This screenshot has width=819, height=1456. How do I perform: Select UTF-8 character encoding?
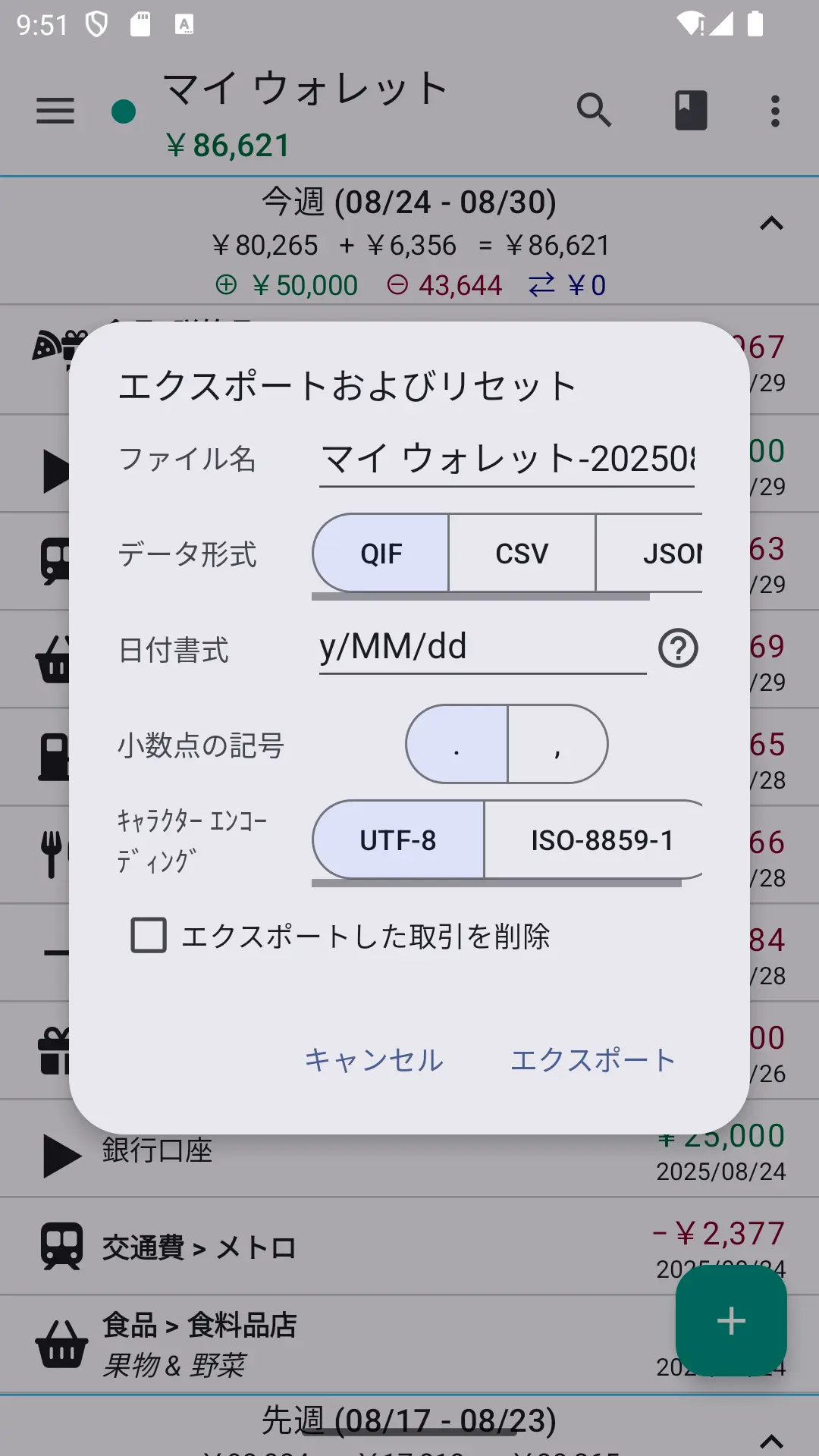398,840
